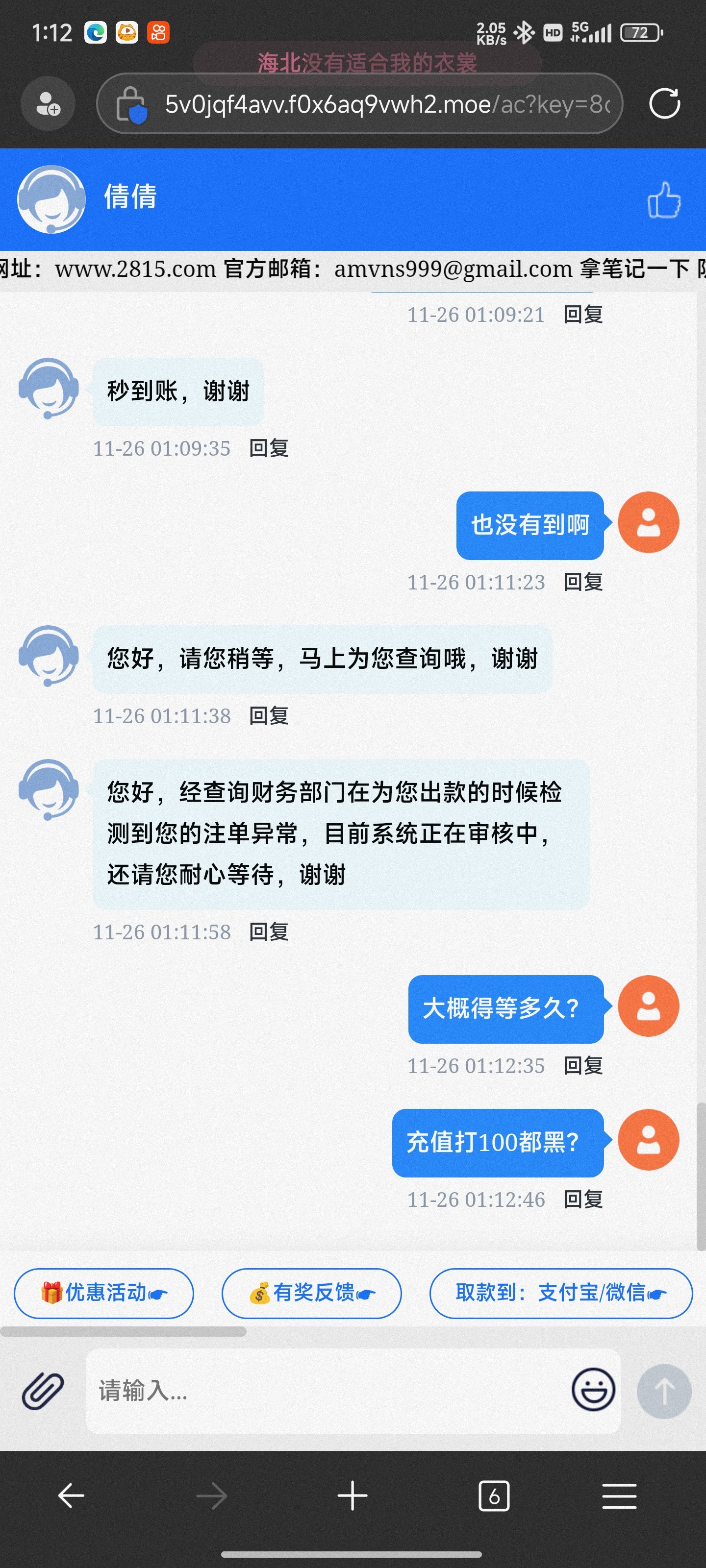Reply to the message "秒到账，谢谢"

tap(269, 449)
